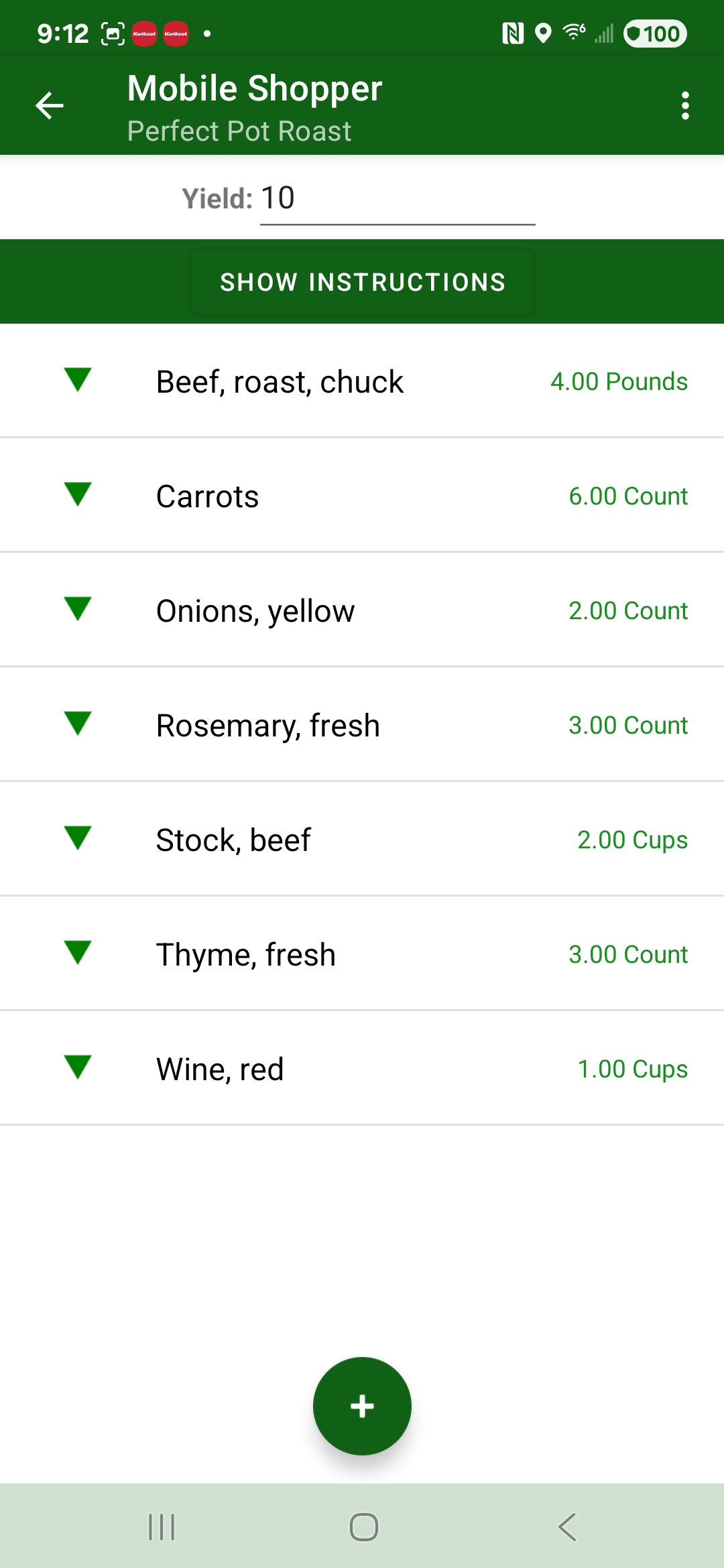Image resolution: width=724 pixels, height=1568 pixels.
Task: Tap the Yield value input field
Action: [397, 198]
